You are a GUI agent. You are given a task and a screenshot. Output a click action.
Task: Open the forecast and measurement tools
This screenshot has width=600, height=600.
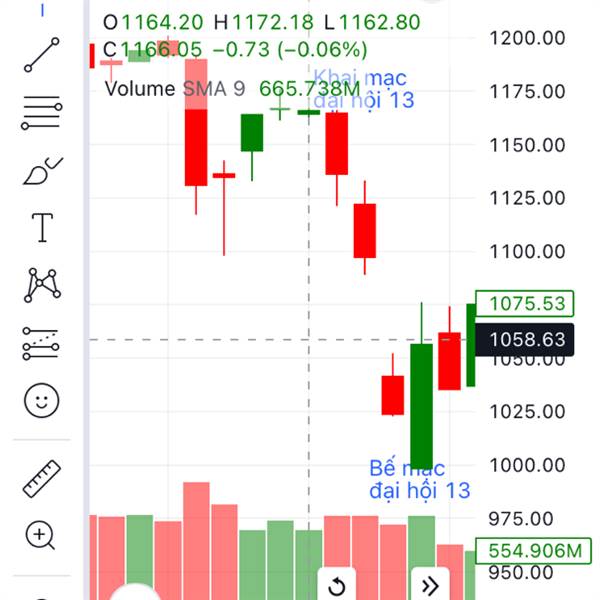pos(41,343)
